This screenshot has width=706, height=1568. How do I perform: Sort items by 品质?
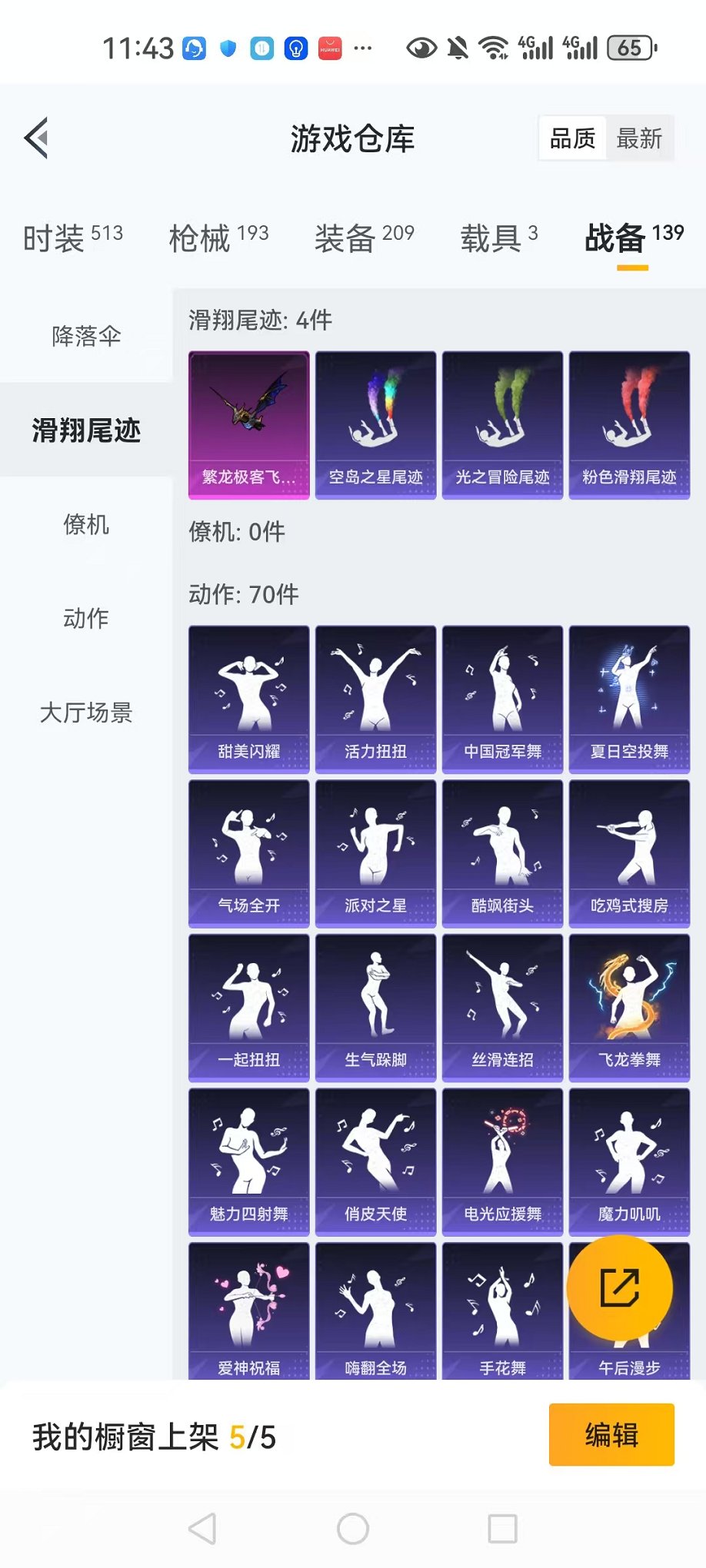(572, 139)
